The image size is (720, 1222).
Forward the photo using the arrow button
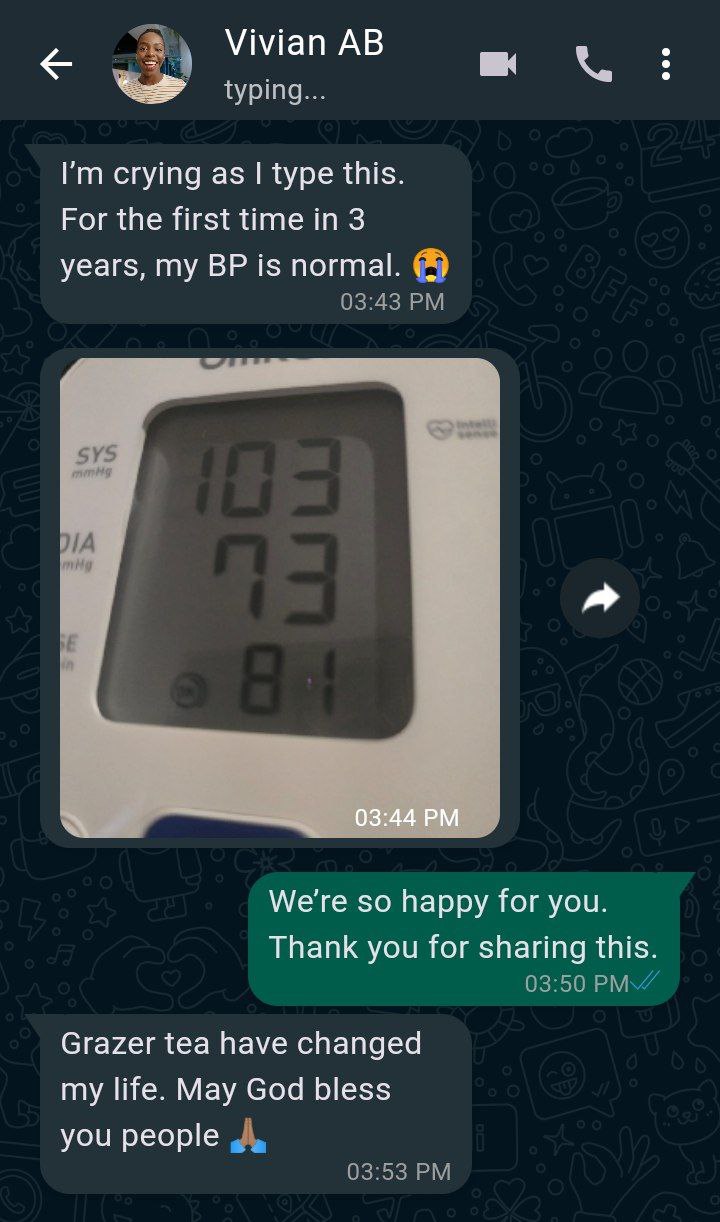tap(600, 598)
